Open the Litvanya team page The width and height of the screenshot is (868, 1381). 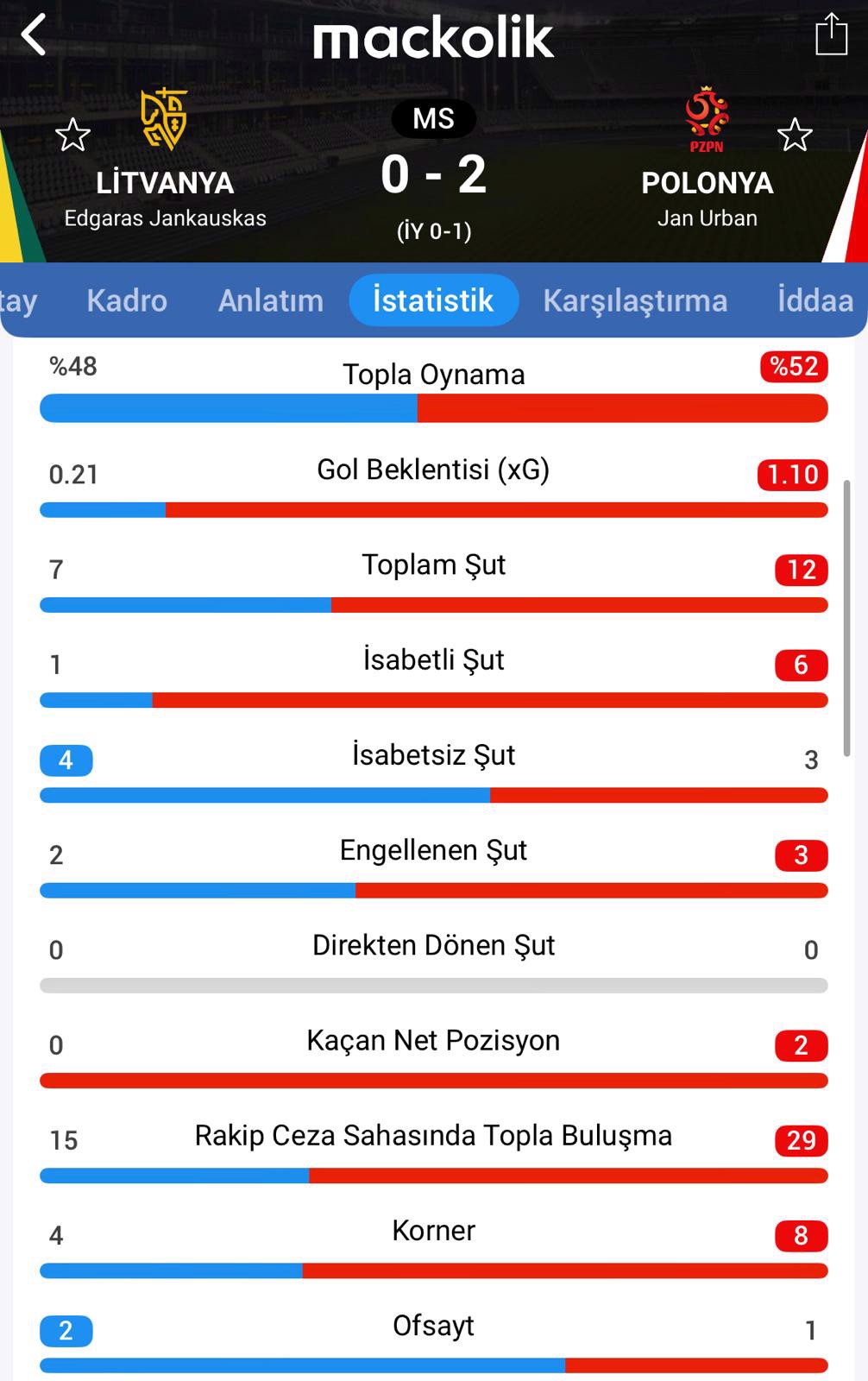pos(164,183)
